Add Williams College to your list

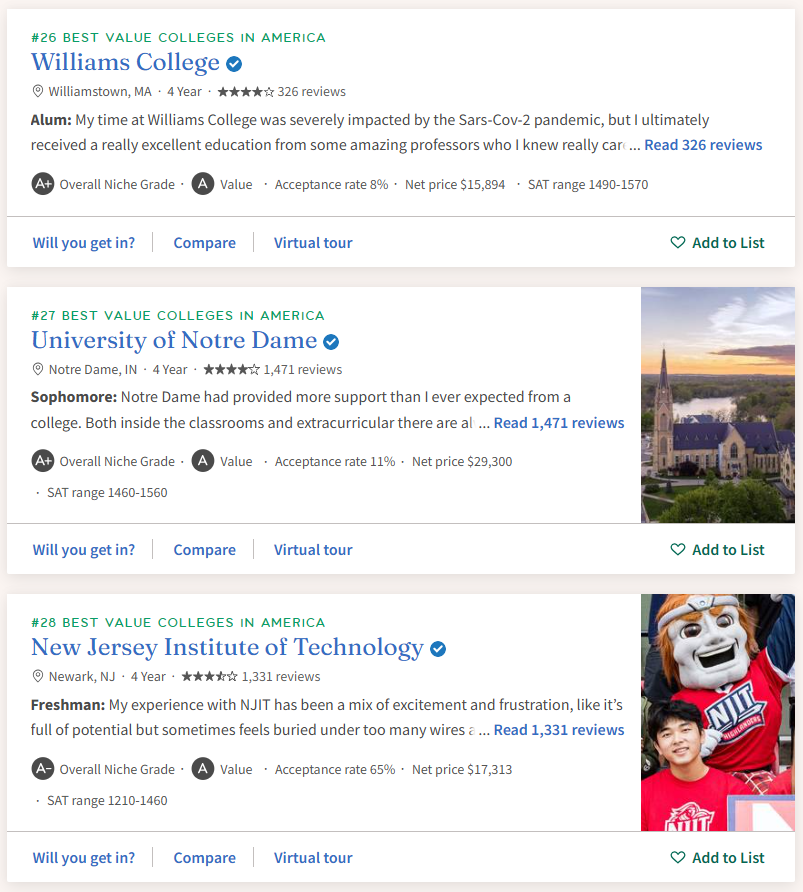[x=717, y=243]
